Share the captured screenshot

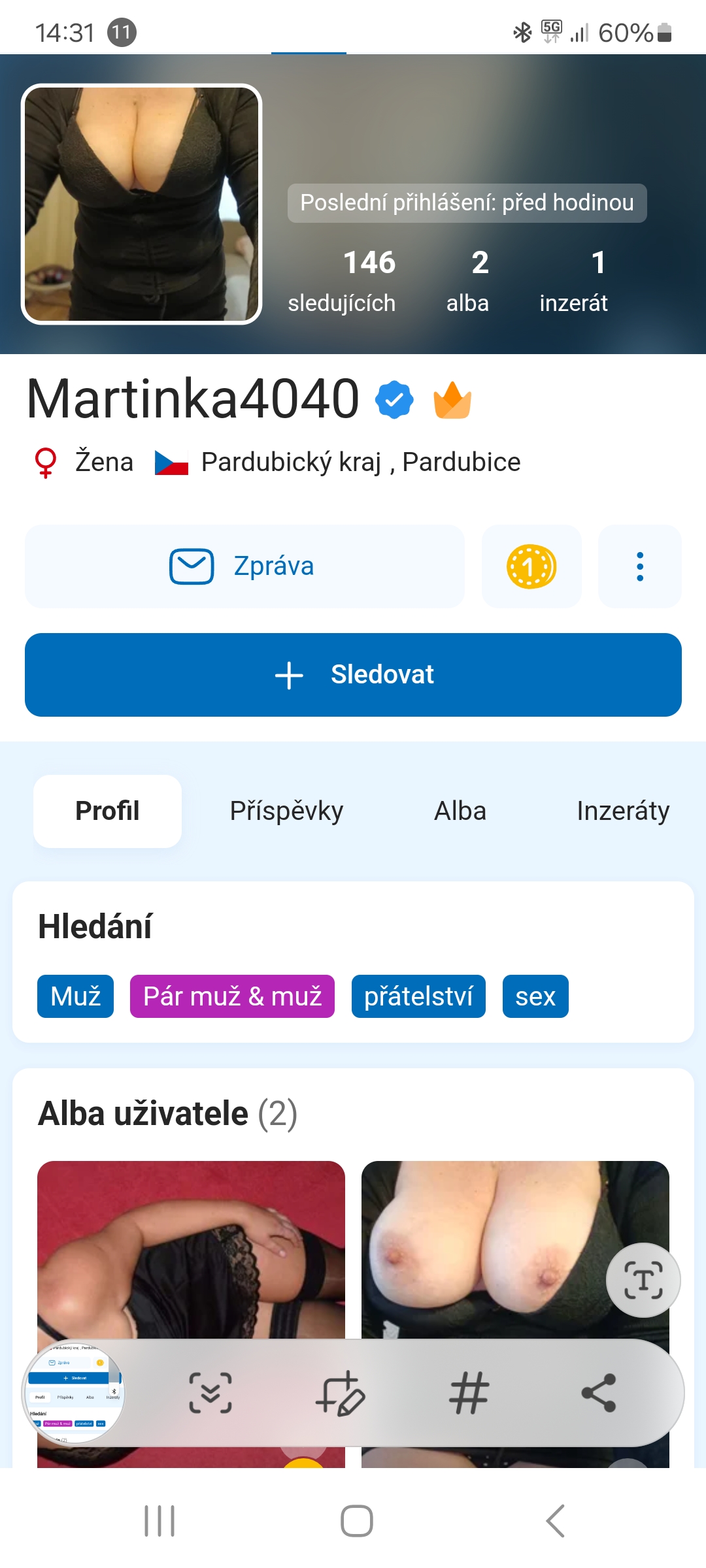pos(599,1392)
